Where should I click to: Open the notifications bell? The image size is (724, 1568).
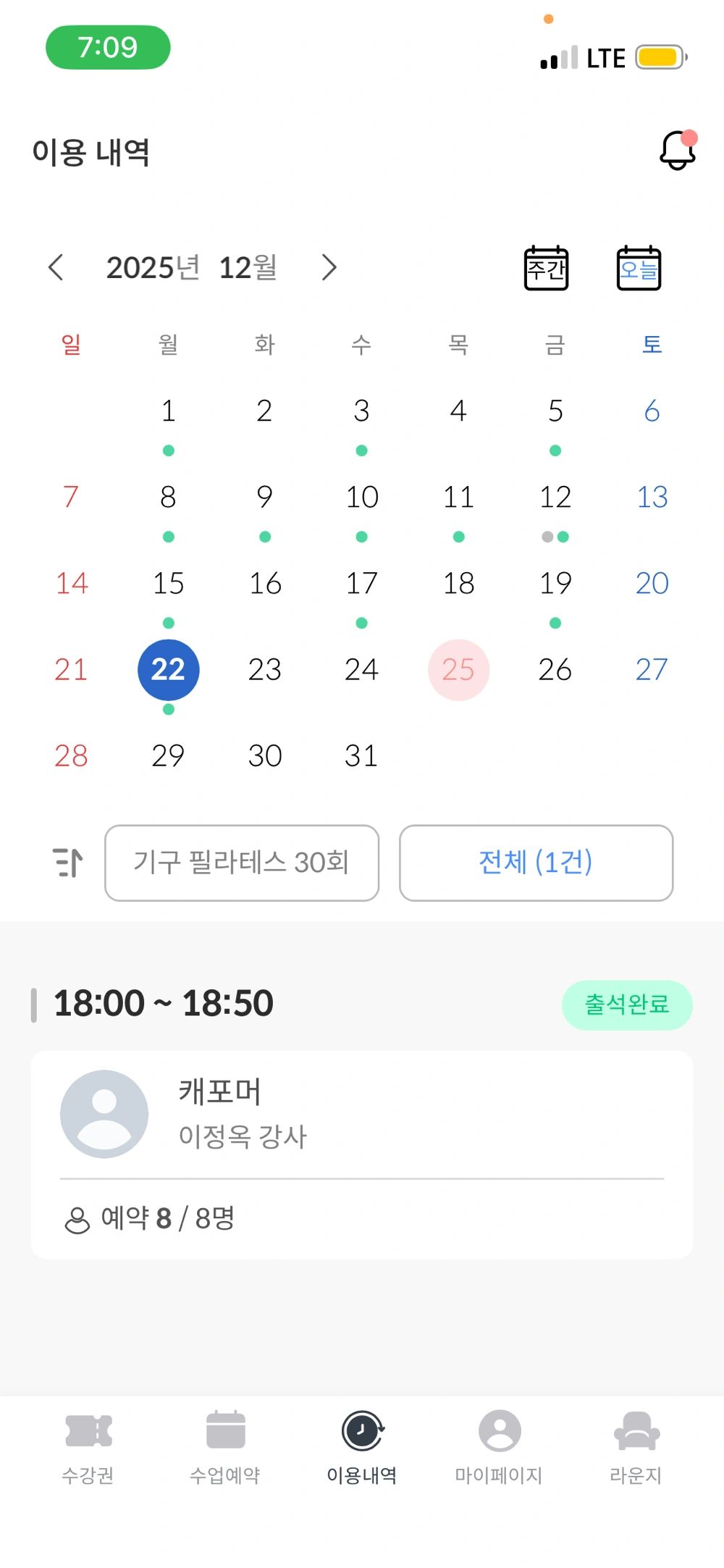[677, 151]
